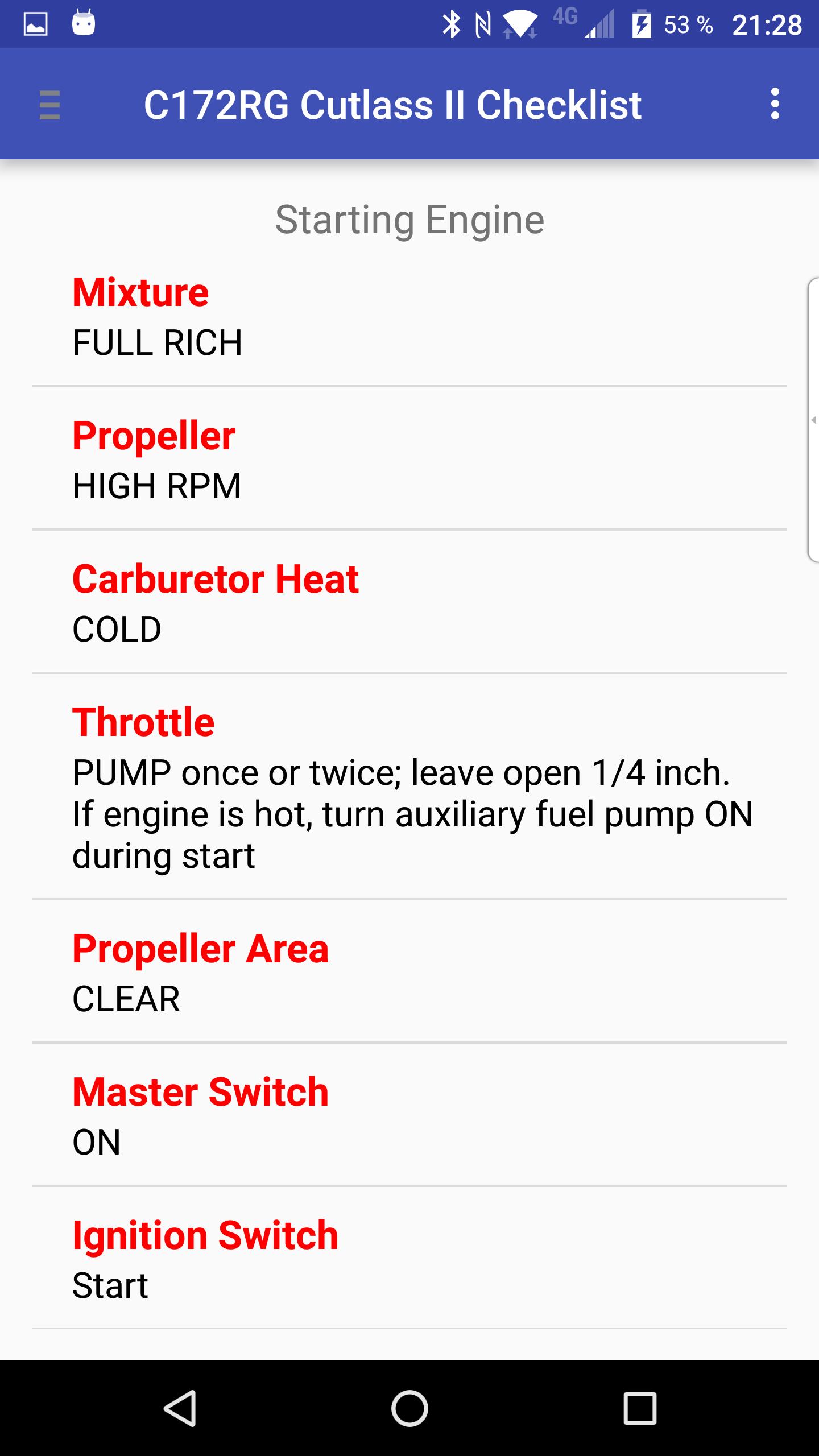Open the C172RG Cutlass II Checklist title
819x1456 pixels.
click(x=392, y=105)
